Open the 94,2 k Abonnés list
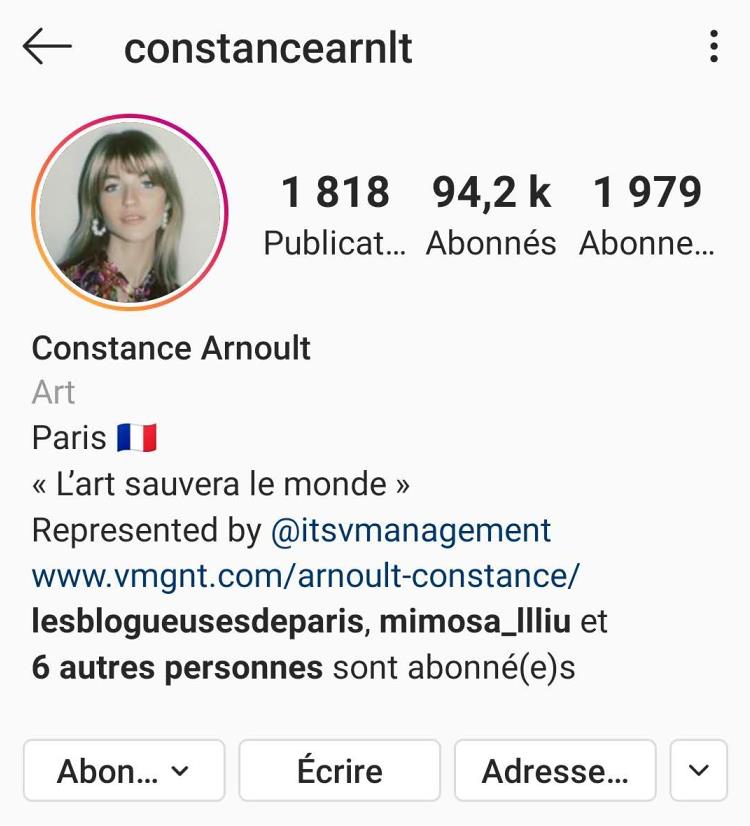750x826 pixels. 491,215
